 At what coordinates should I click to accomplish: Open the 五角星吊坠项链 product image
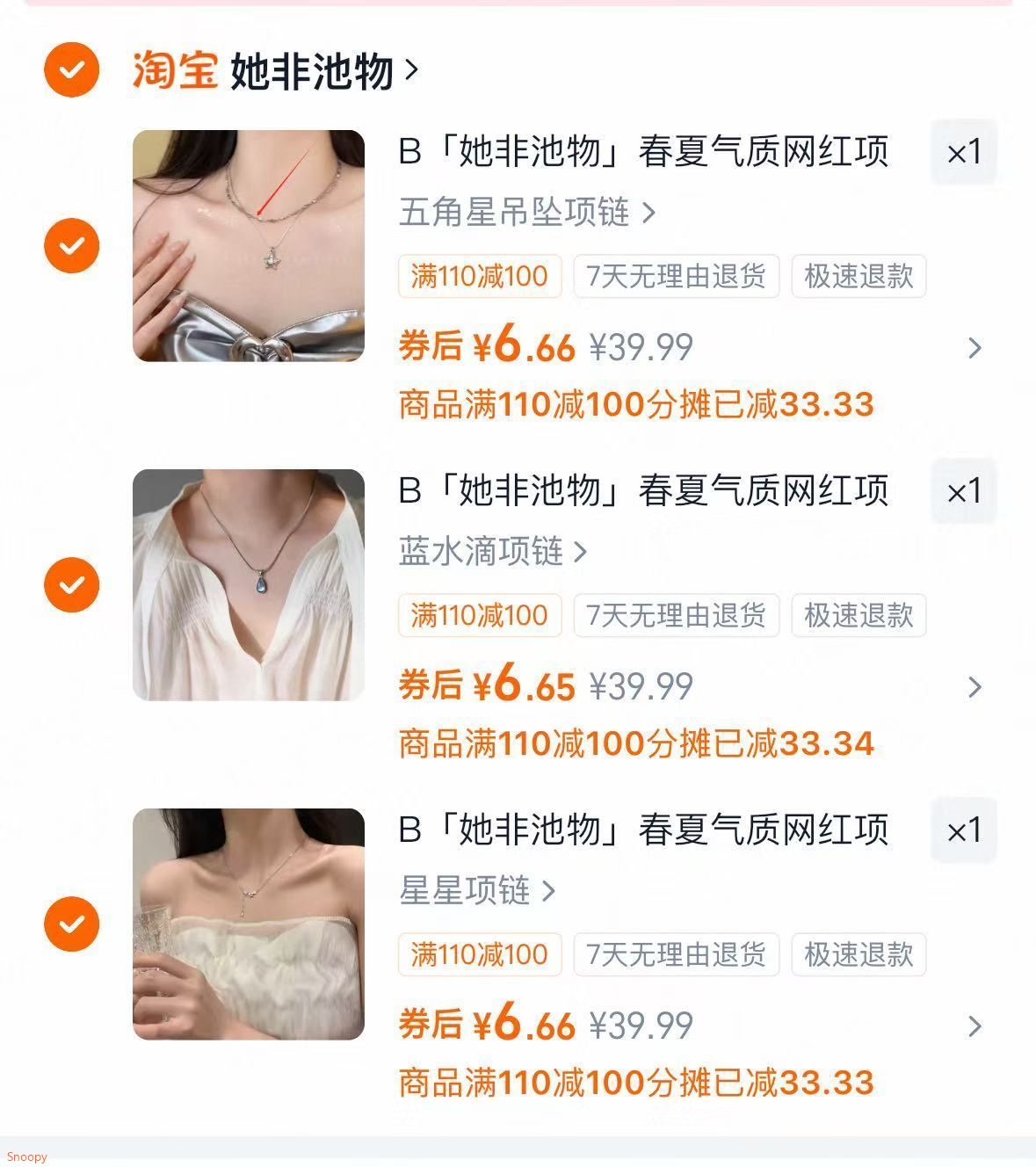[x=249, y=246]
